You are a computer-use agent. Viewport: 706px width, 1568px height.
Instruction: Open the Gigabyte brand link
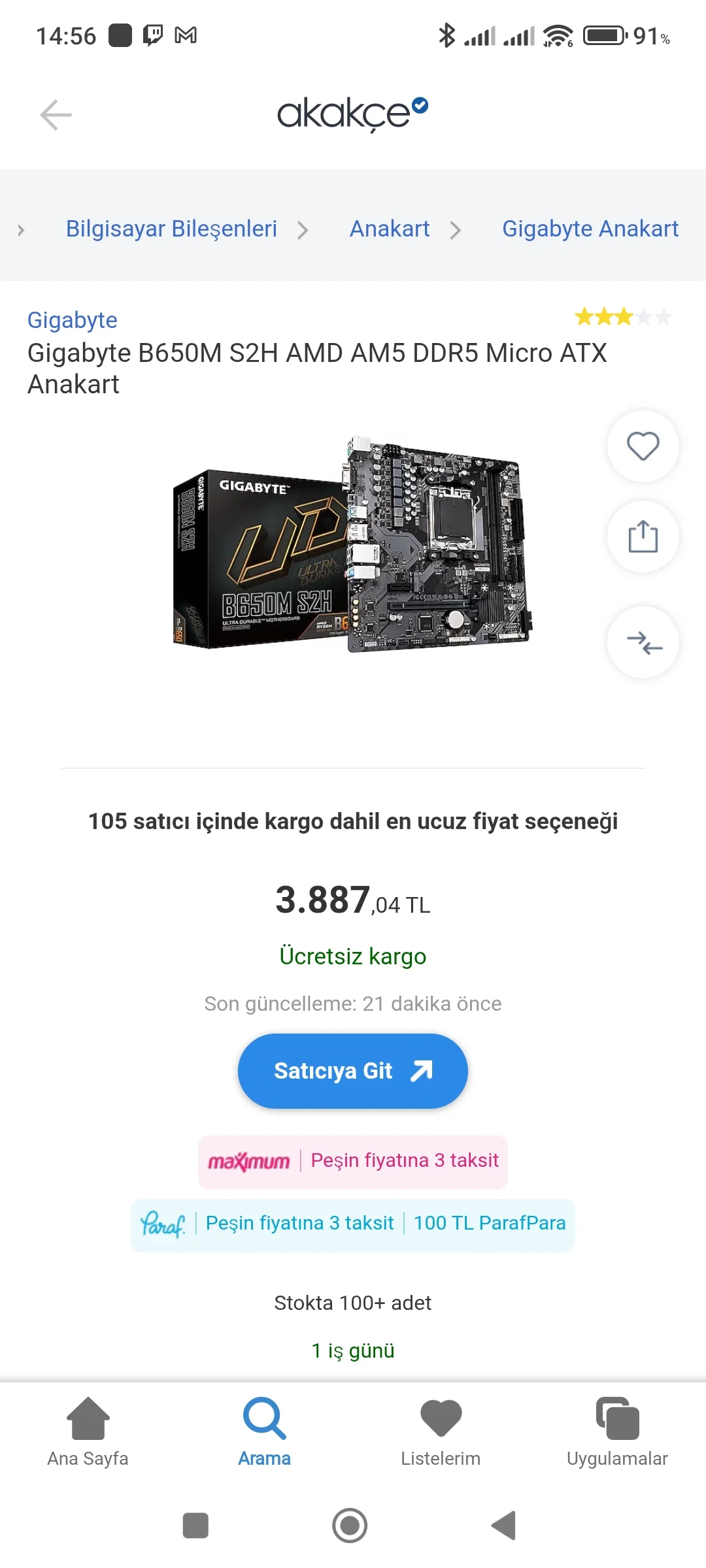click(x=72, y=320)
